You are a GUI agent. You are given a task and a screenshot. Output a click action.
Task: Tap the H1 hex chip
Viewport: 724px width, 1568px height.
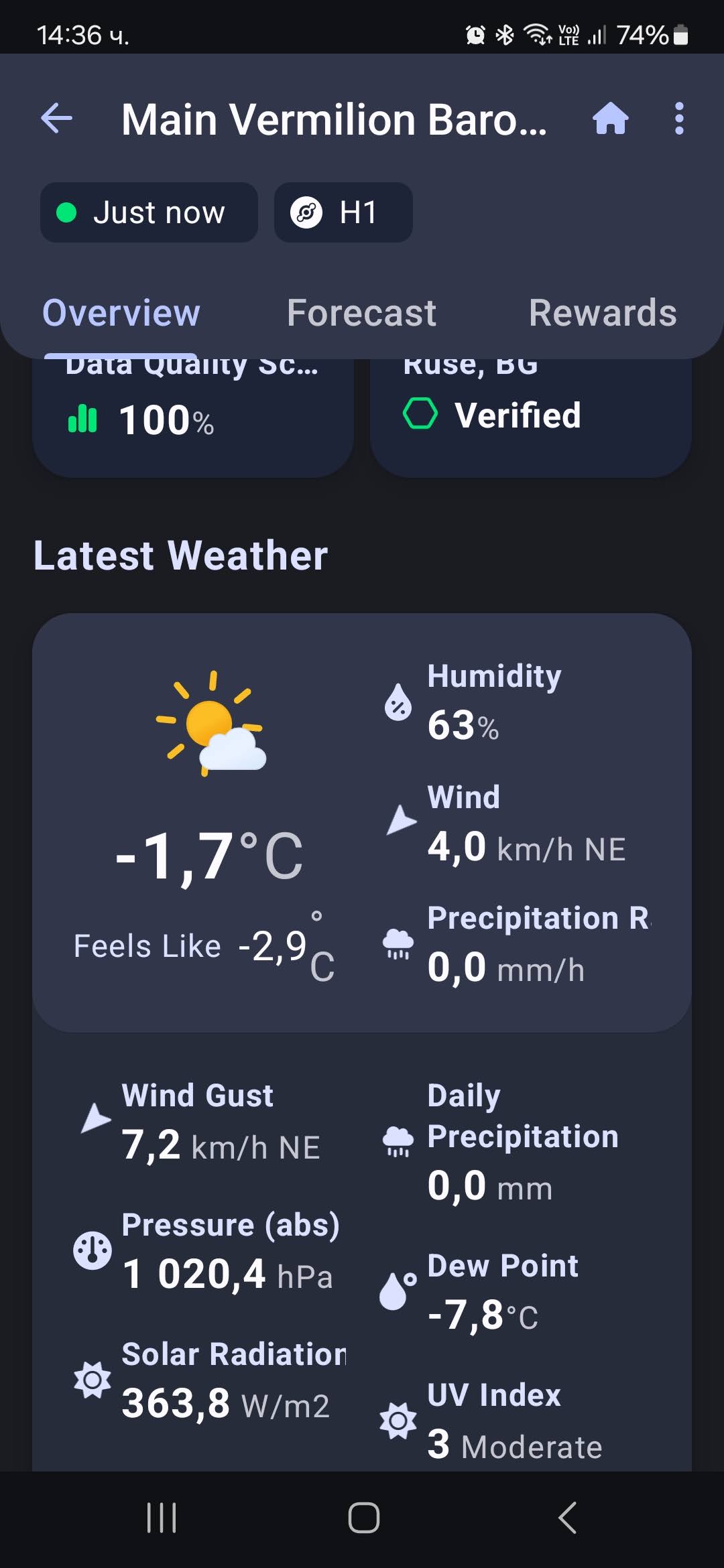343,212
